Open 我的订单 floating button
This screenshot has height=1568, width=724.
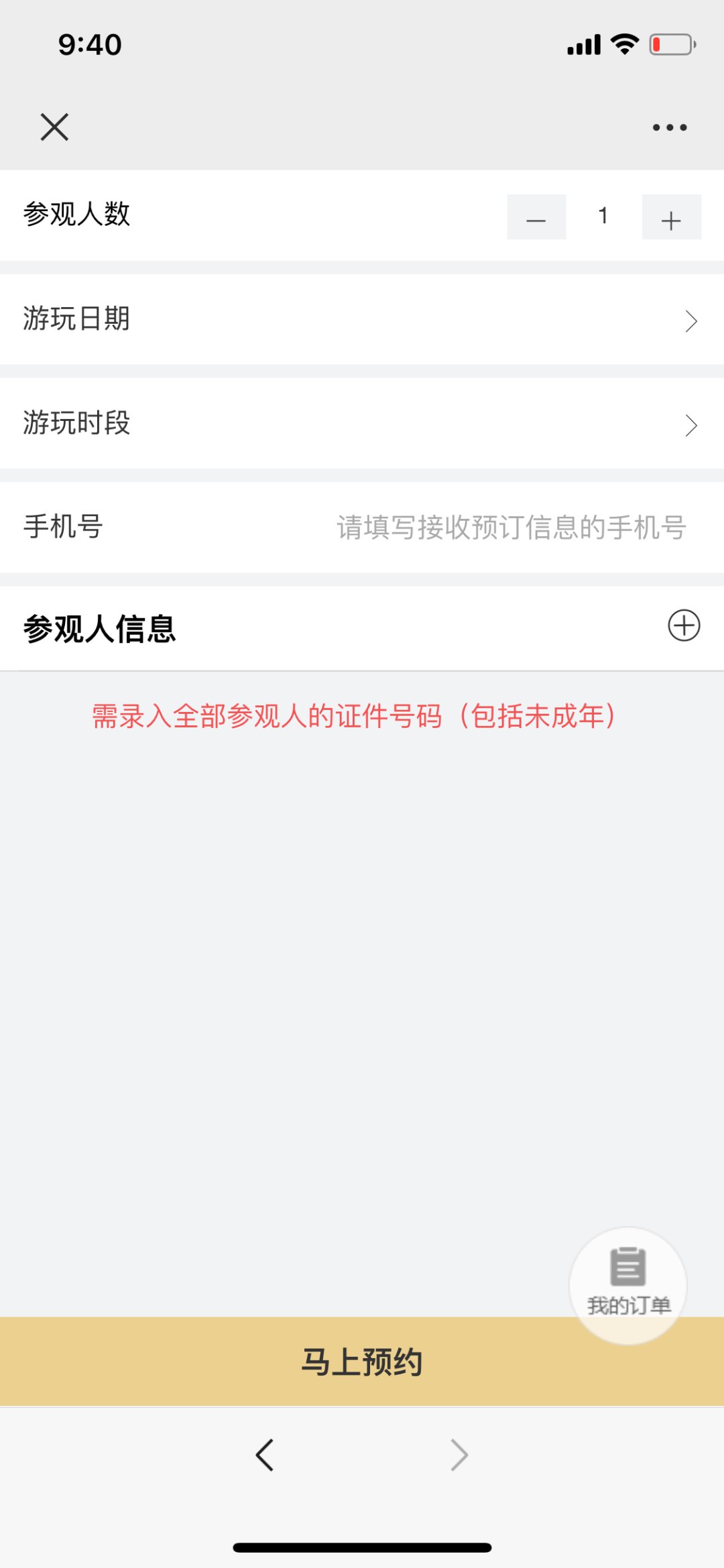click(x=628, y=1286)
